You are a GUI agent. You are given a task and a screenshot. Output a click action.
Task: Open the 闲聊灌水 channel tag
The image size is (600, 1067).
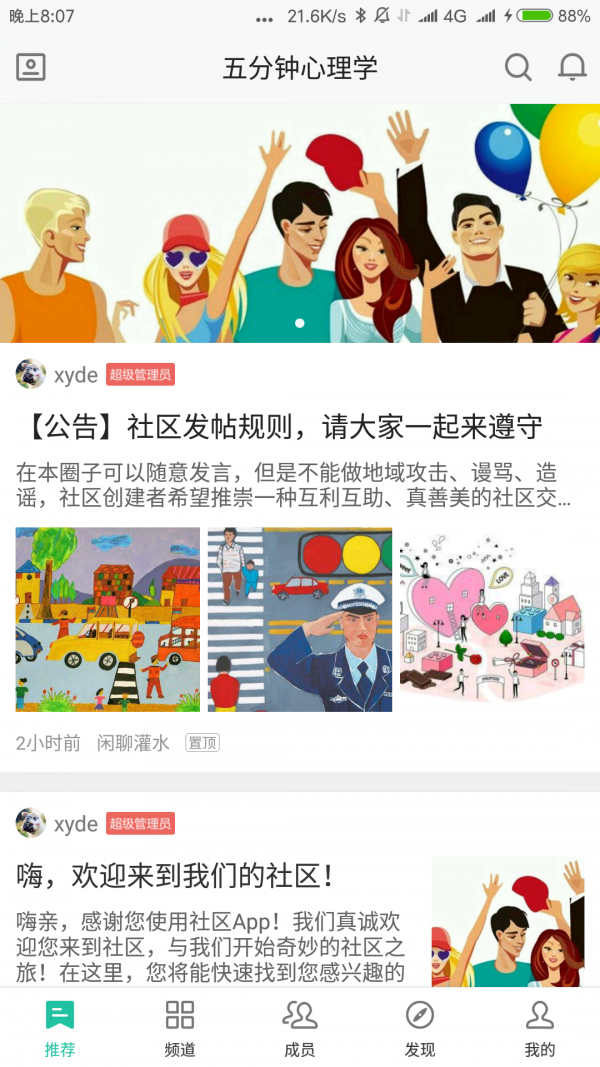[133, 743]
